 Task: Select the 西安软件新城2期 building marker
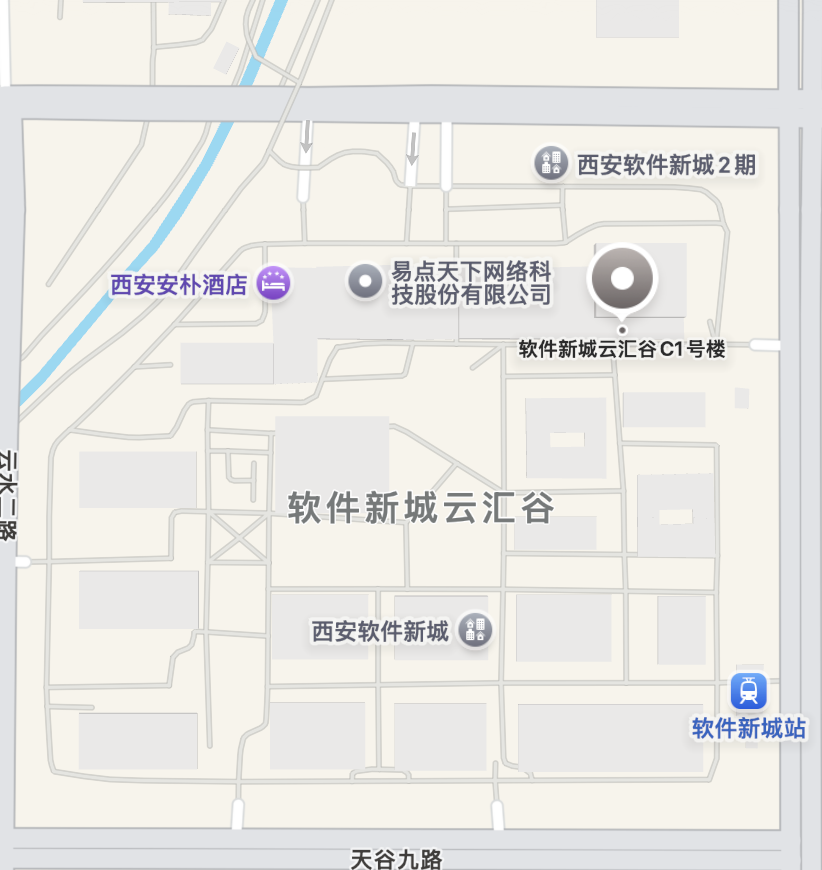[x=551, y=163]
